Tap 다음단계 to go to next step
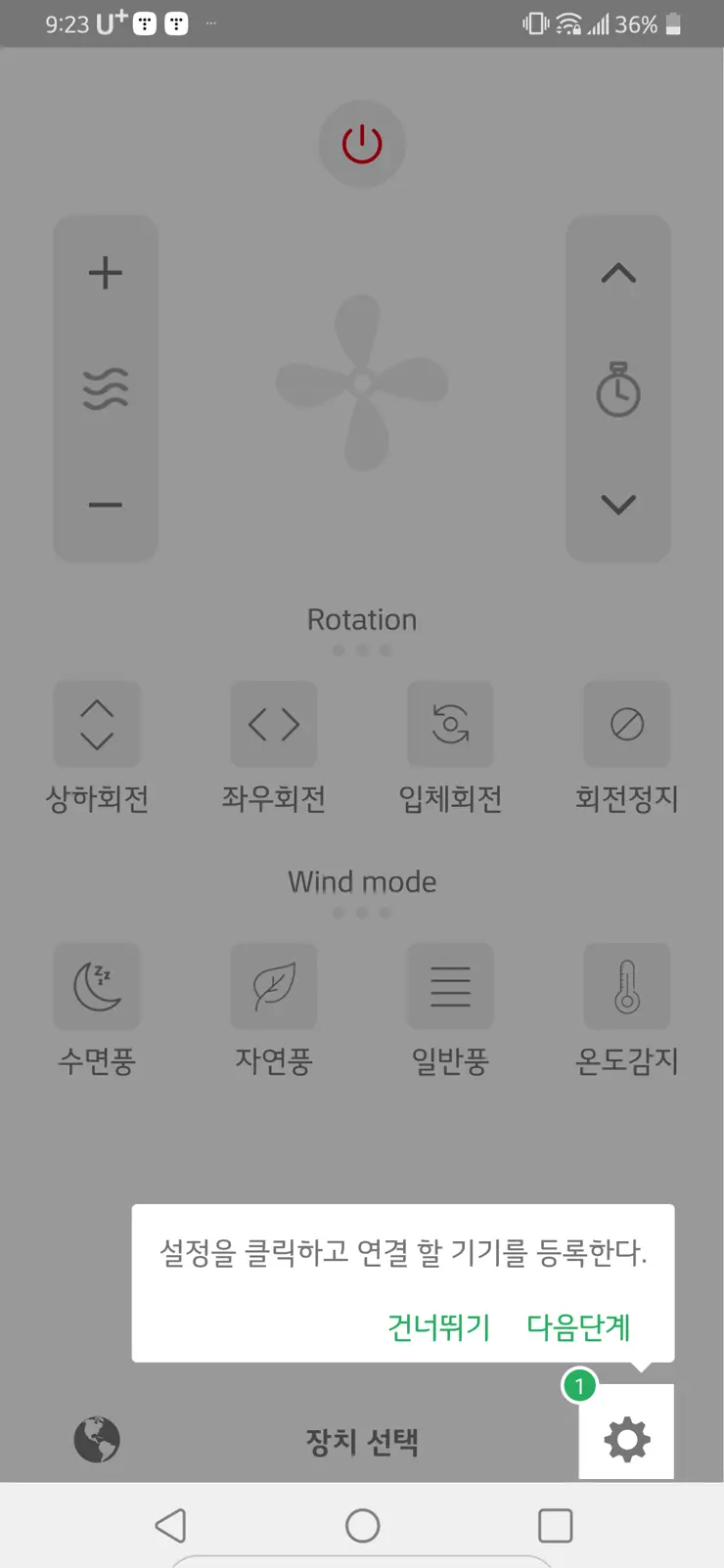This screenshot has width=724, height=1568. [x=578, y=1328]
